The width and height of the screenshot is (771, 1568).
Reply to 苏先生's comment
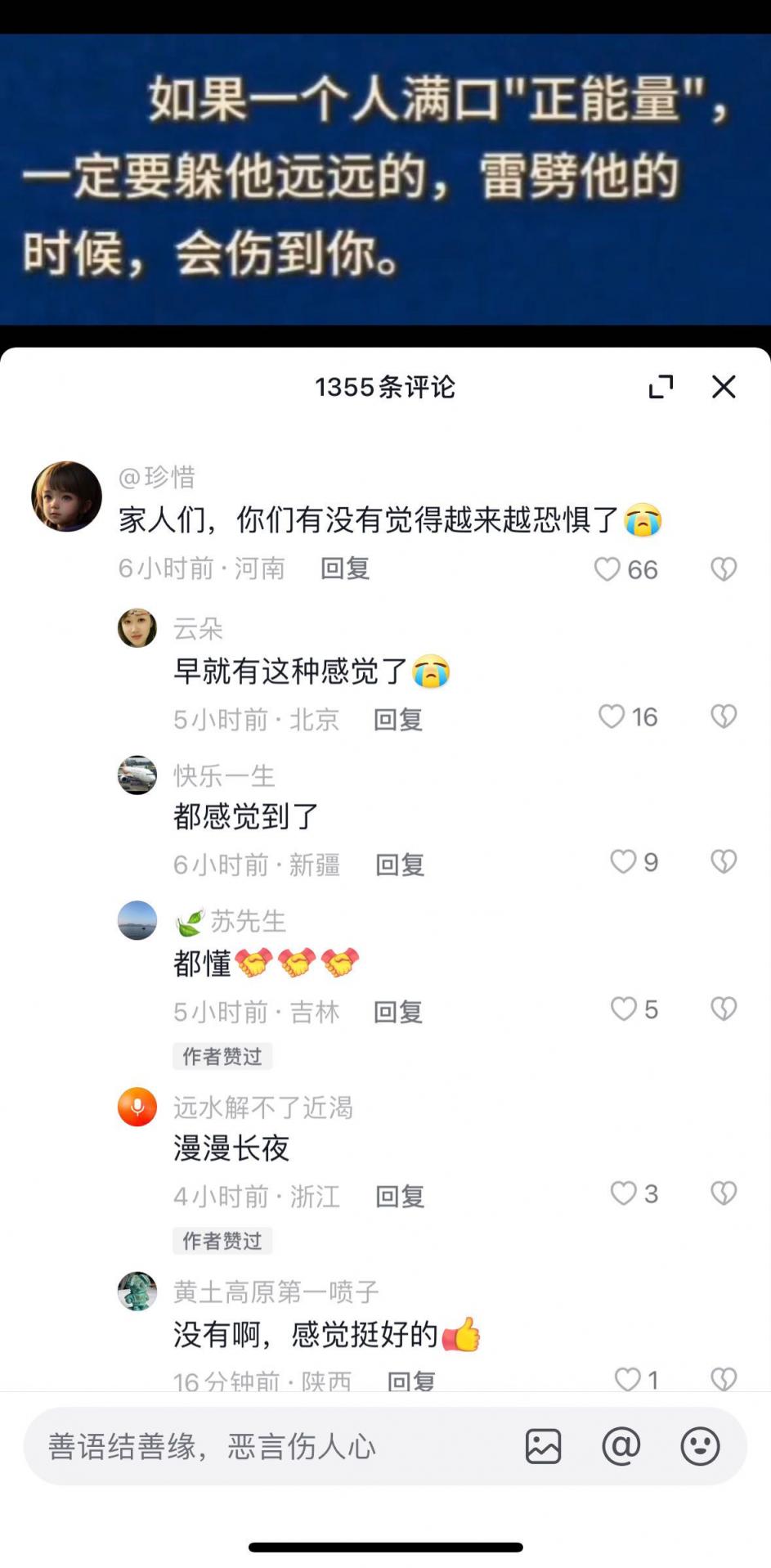398,1013
